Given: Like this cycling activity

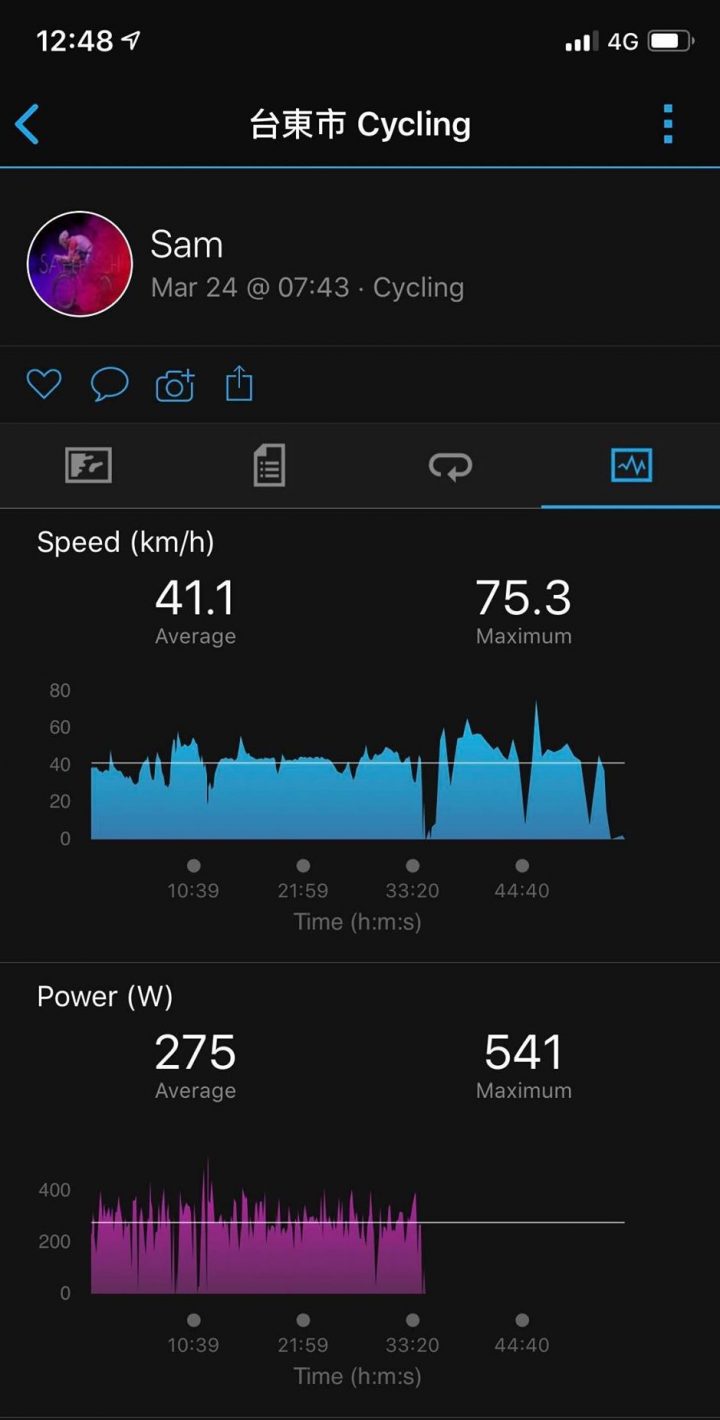Looking at the screenshot, I should pos(44,384).
